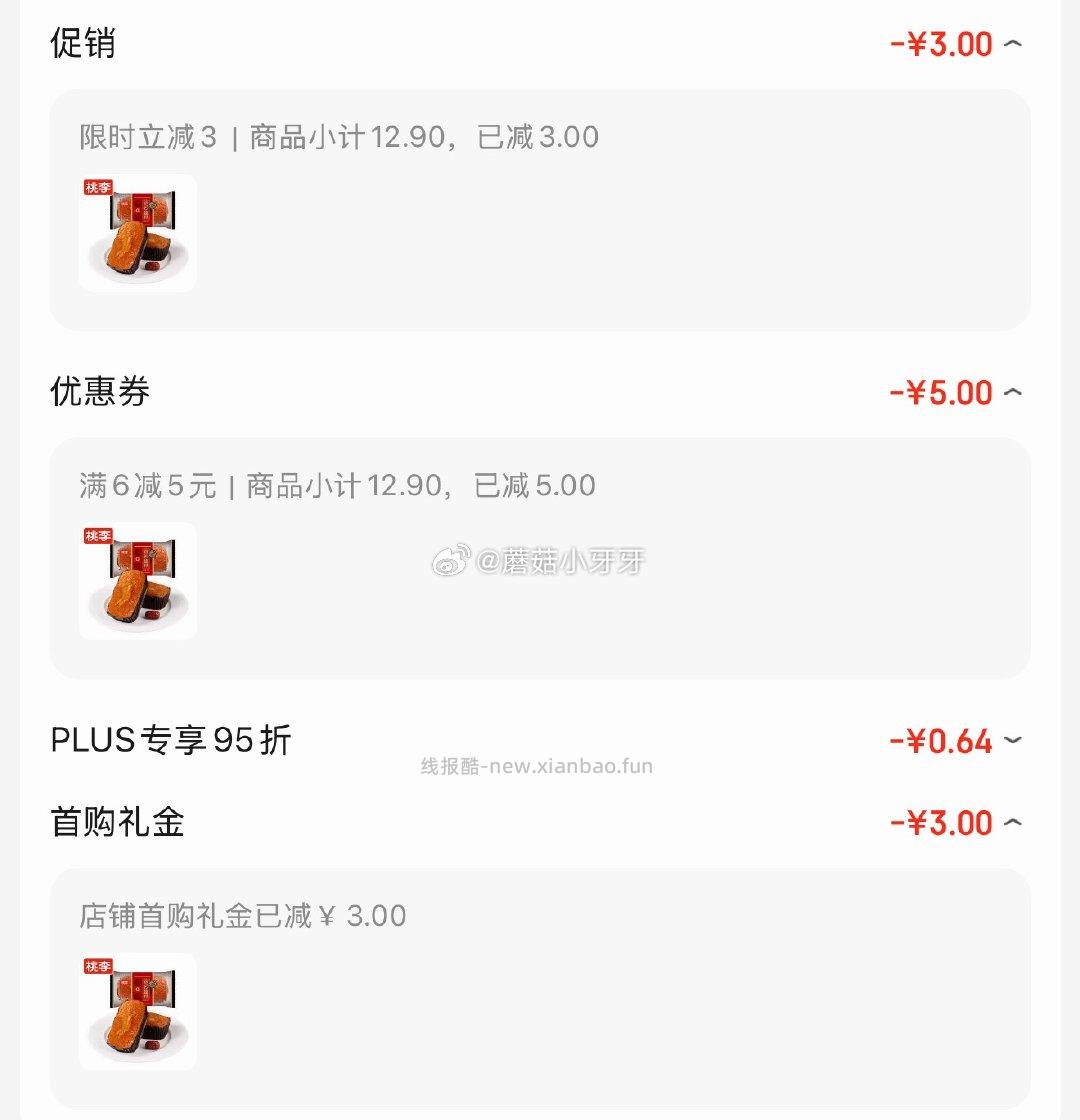Image resolution: width=1080 pixels, height=1120 pixels.
Task: Click the bread thumbnail under 首购礼金
Action: (x=138, y=1011)
